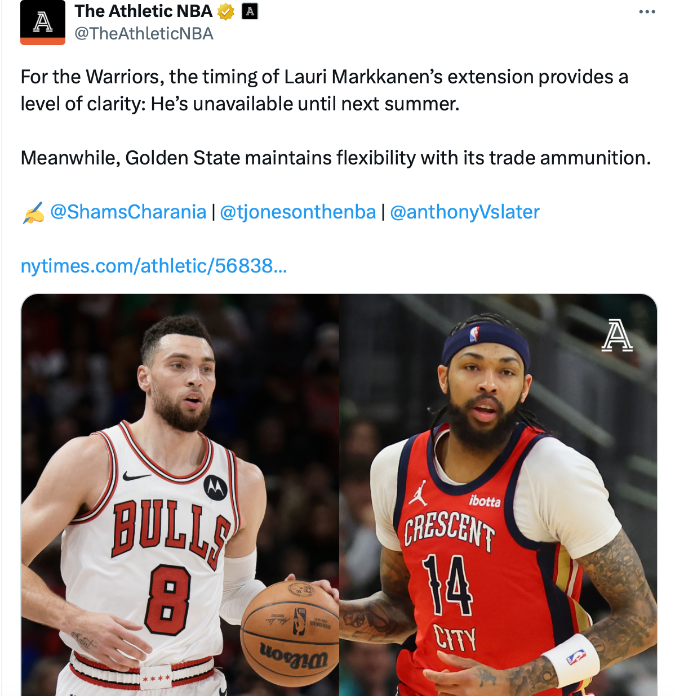The width and height of the screenshot is (675, 696).
Task: Open @tjonesonthenba mention
Action: (x=297, y=212)
